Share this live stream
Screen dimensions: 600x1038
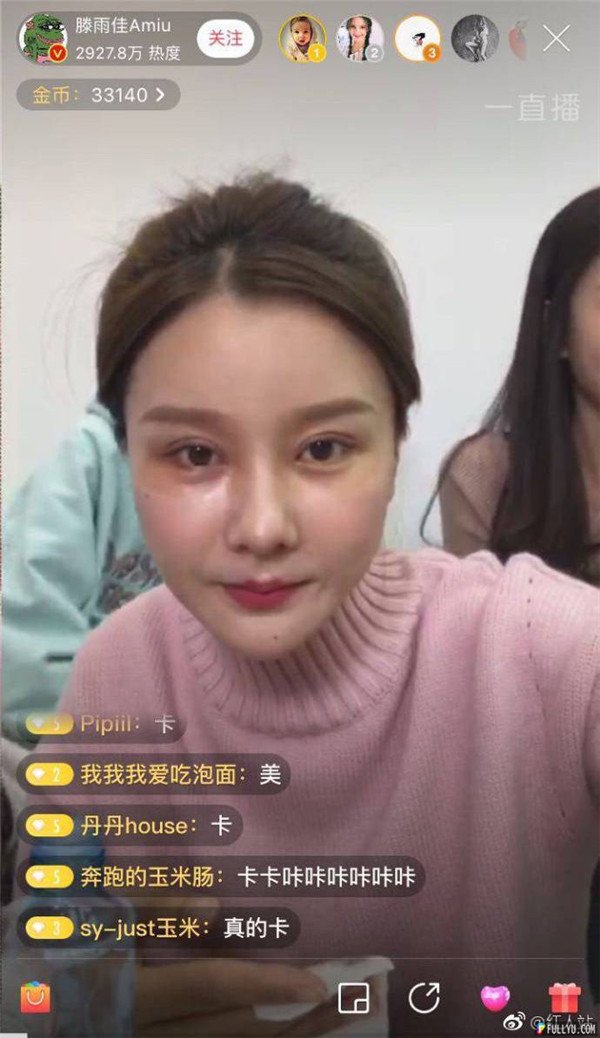pos(424,996)
